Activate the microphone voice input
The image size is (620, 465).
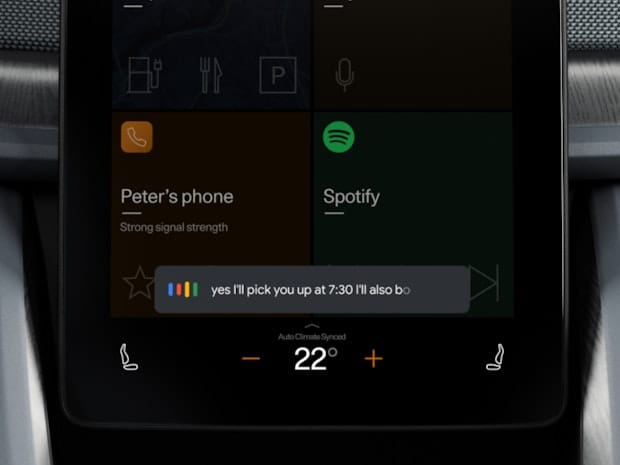click(345, 75)
